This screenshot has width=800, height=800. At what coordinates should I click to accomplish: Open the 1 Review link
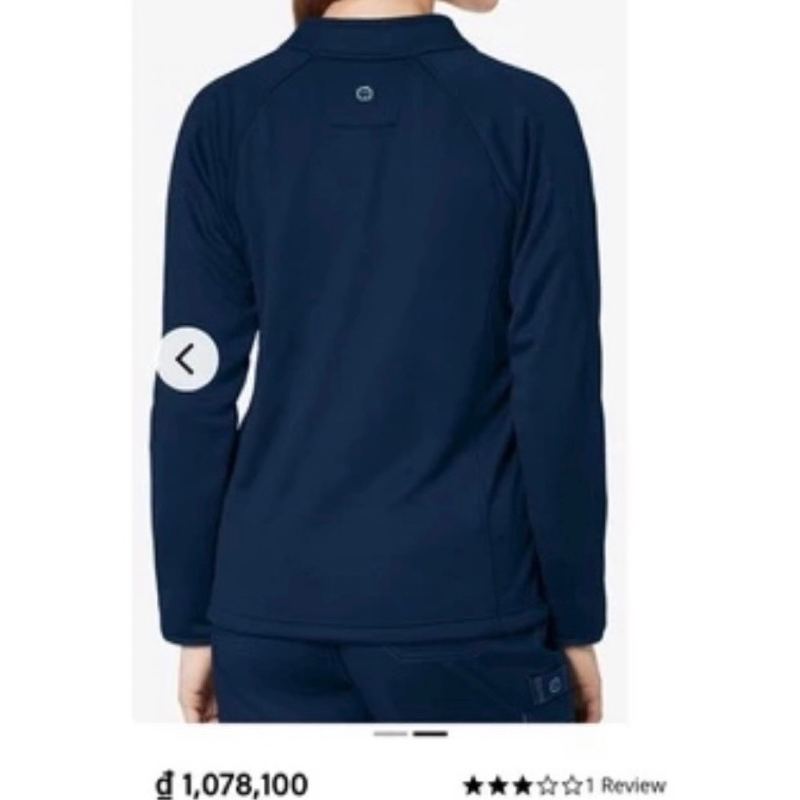coord(625,785)
